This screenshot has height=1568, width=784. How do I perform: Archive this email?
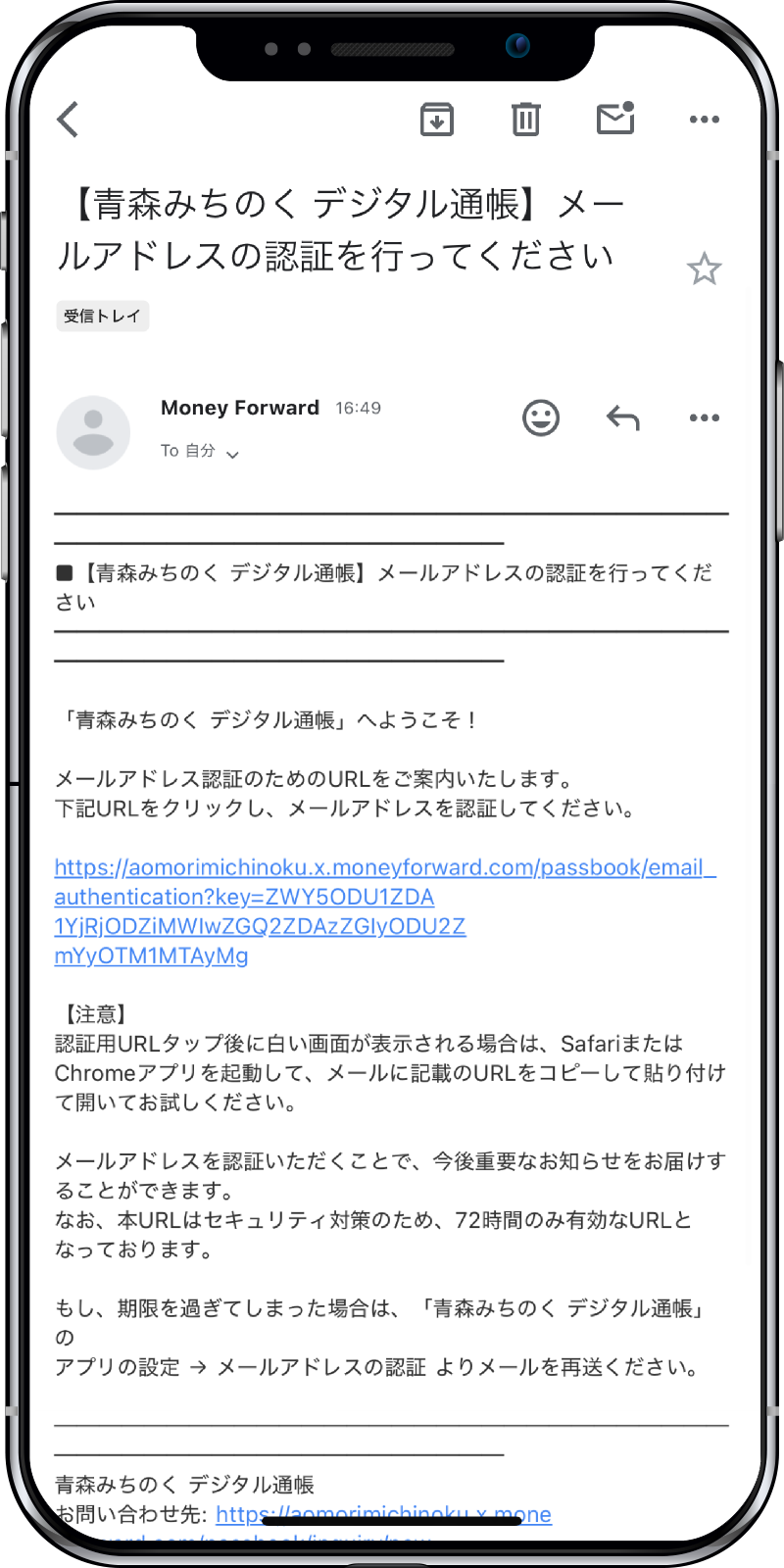tap(436, 120)
